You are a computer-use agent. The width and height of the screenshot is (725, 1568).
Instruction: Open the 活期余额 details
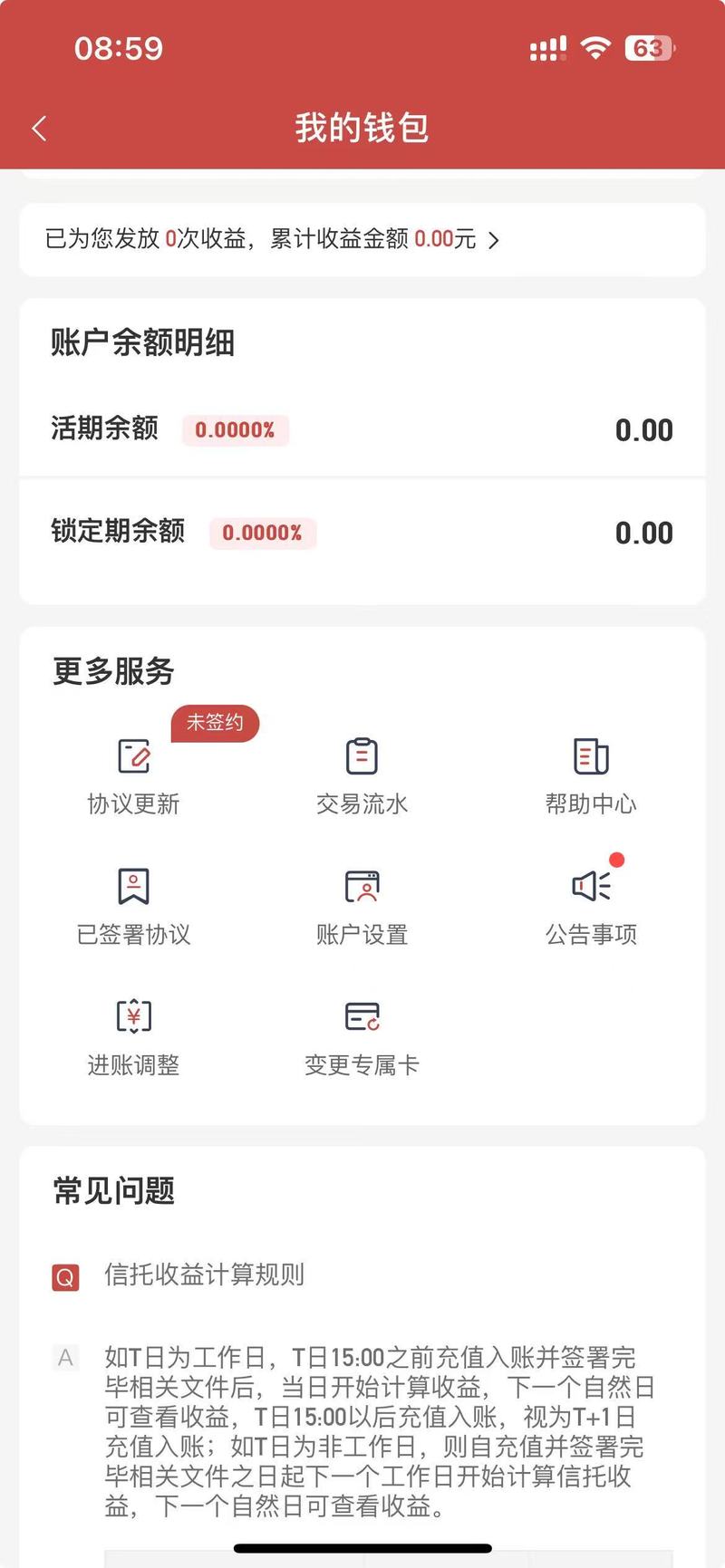tap(362, 429)
